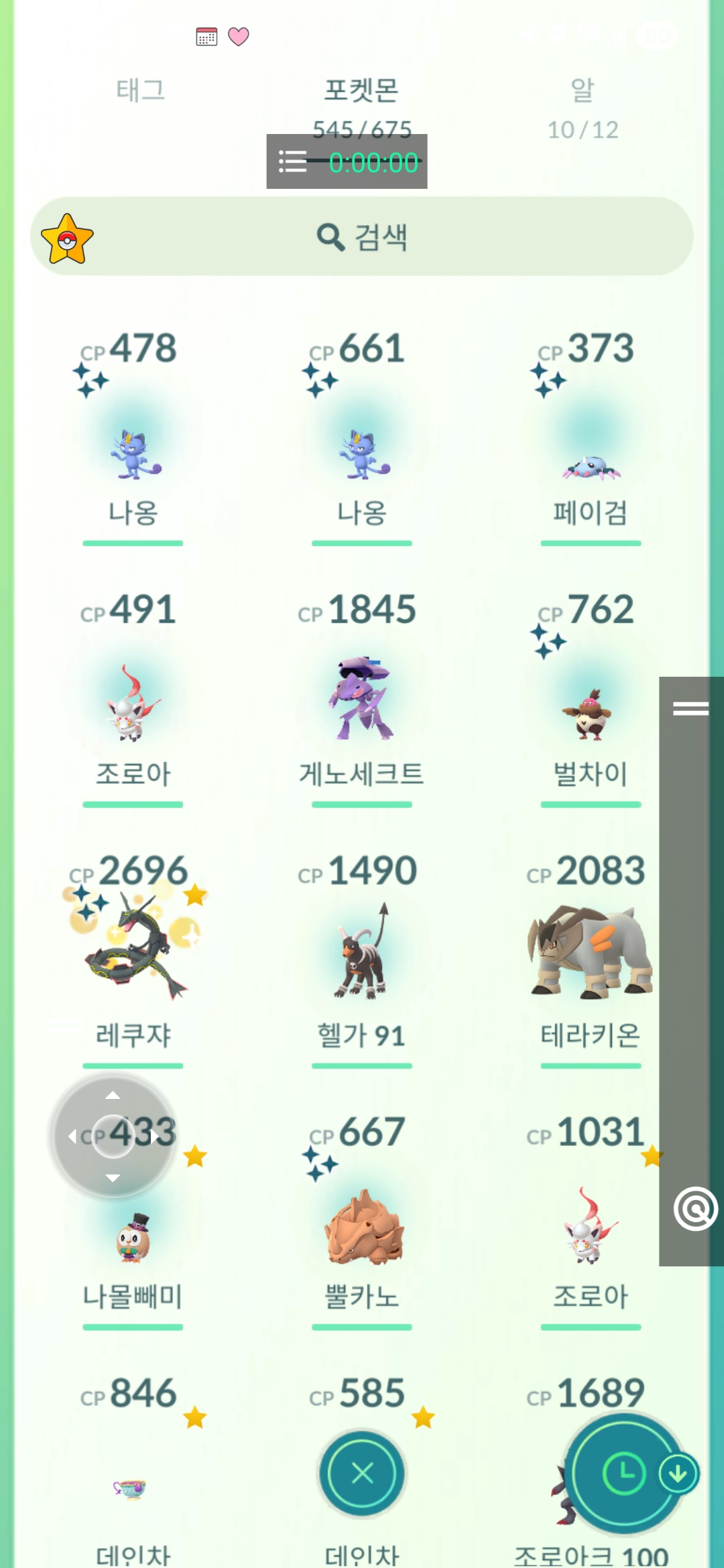Open 나몰빼미 wearing a hat
Screen dimensions: 724x1568
click(x=133, y=1238)
